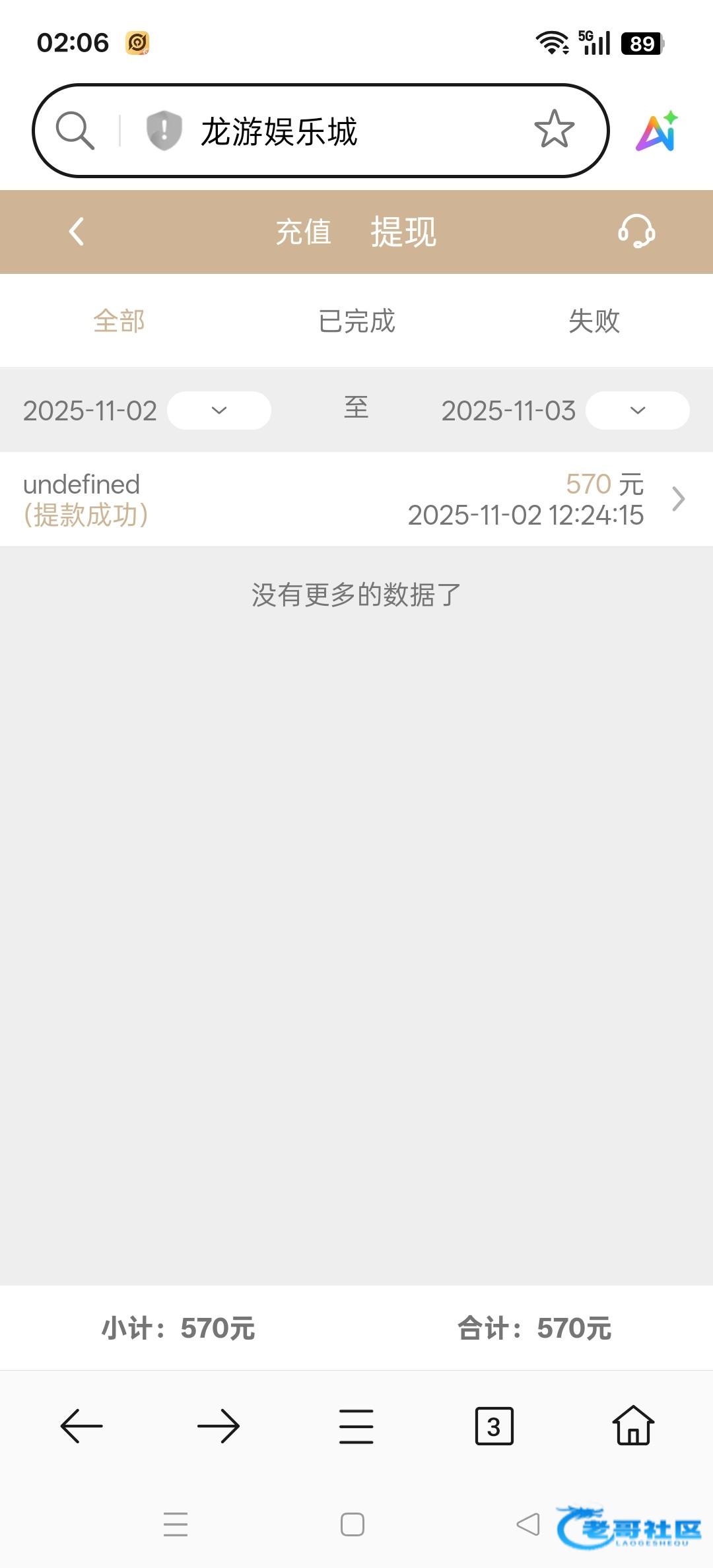Switch to the 充值 tab
The width and height of the screenshot is (713, 1568).
303,232
